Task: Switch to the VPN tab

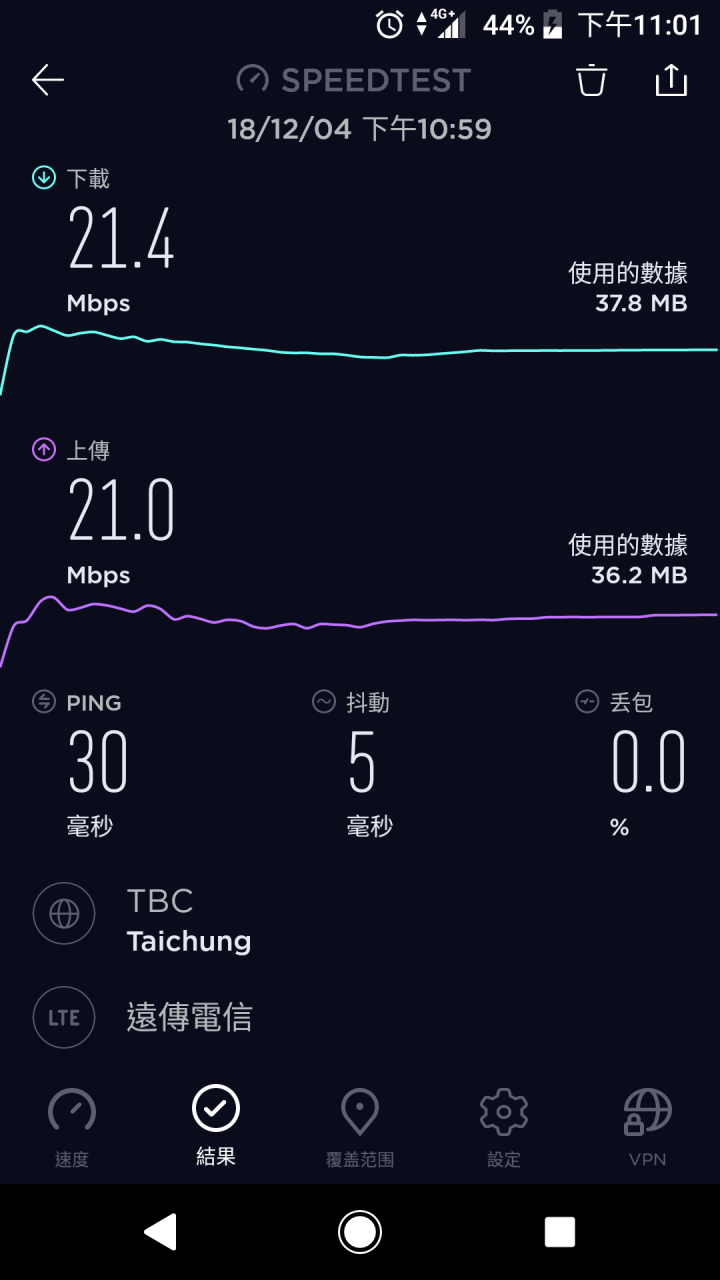Action: (648, 1128)
